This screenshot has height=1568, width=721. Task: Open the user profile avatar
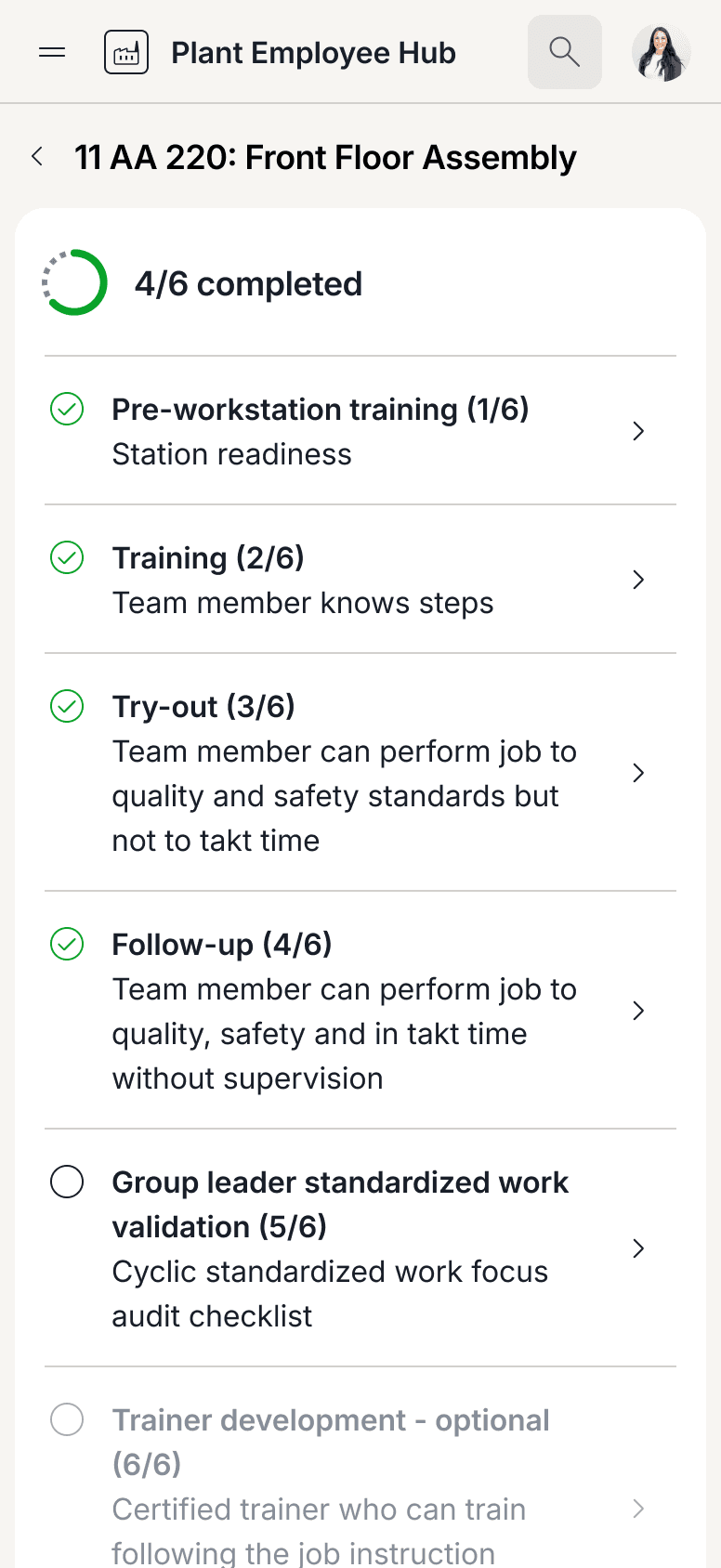[x=662, y=52]
